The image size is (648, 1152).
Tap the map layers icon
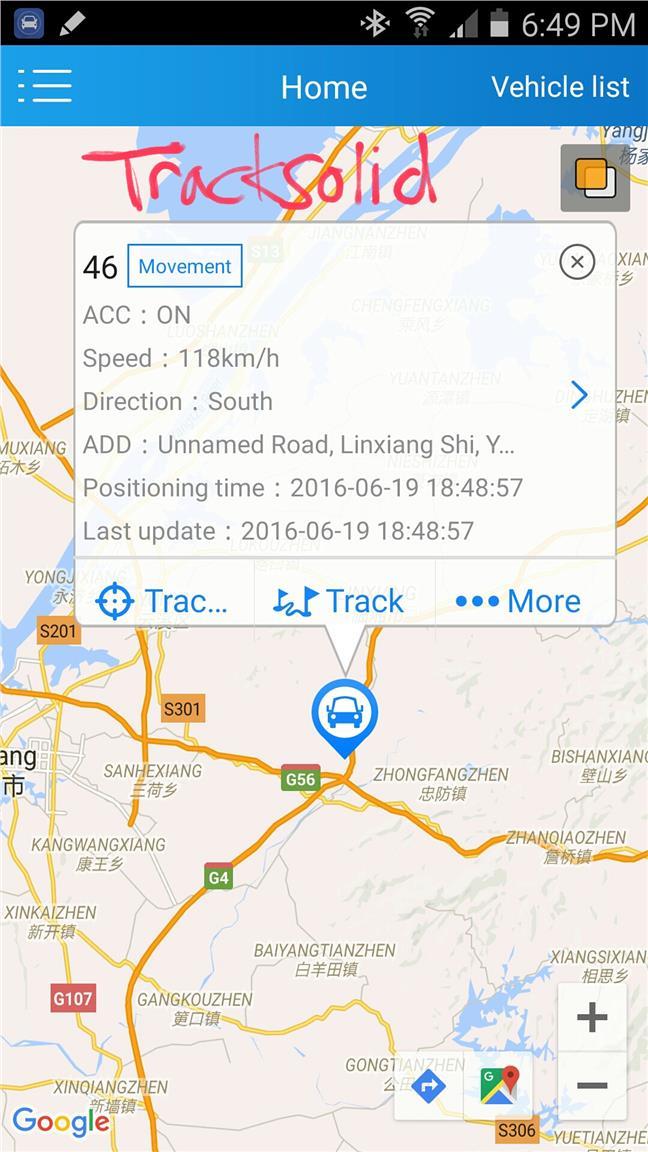pyautogui.click(x=595, y=178)
